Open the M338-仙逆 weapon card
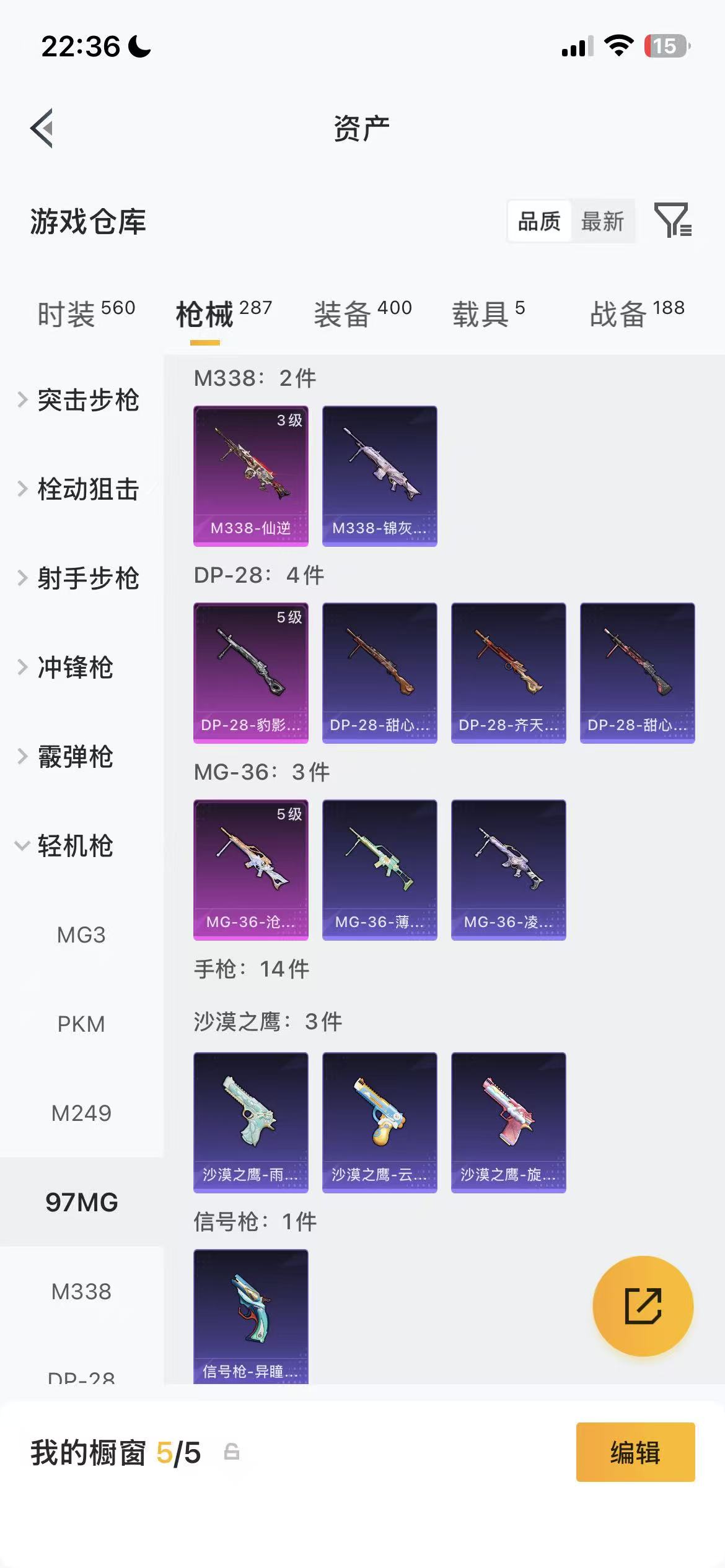Viewport: 725px width, 1568px height. [251, 476]
